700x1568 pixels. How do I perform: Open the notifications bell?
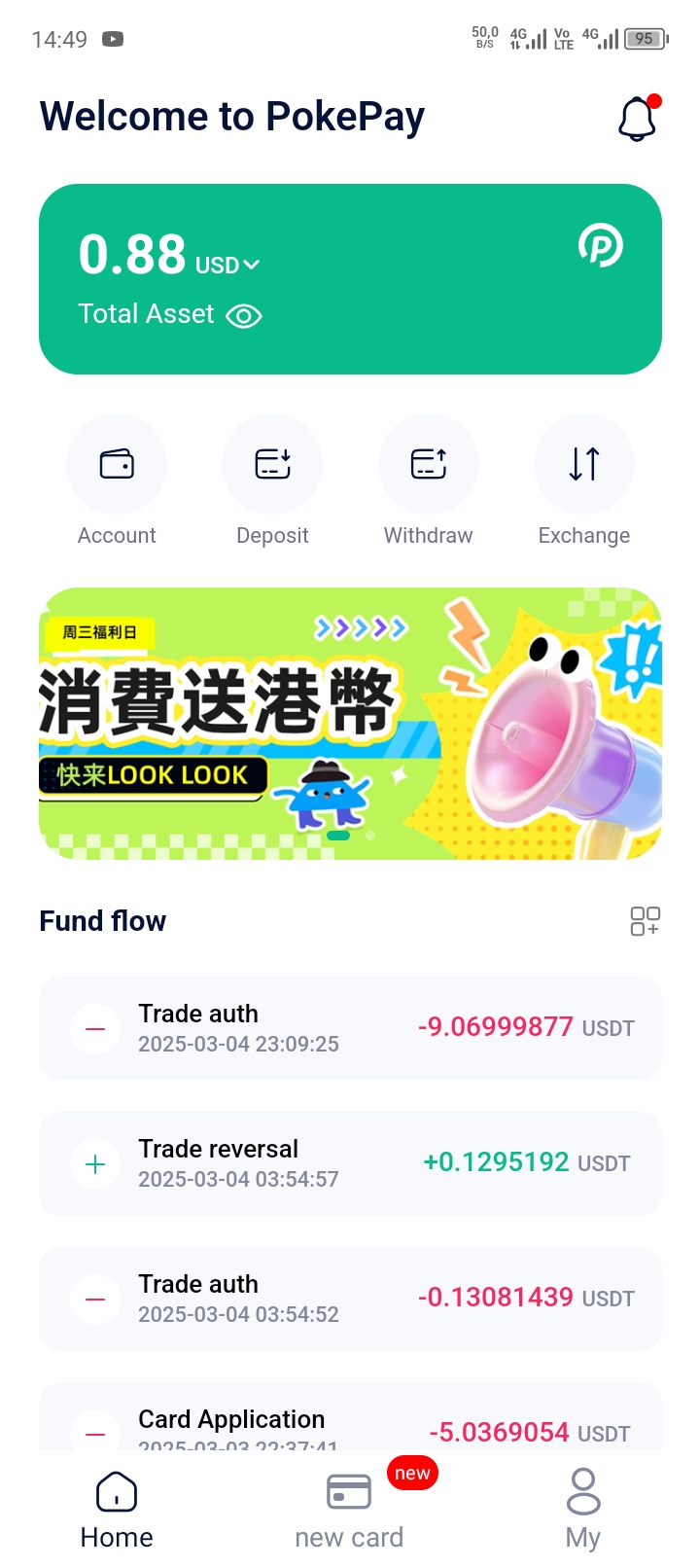click(638, 119)
